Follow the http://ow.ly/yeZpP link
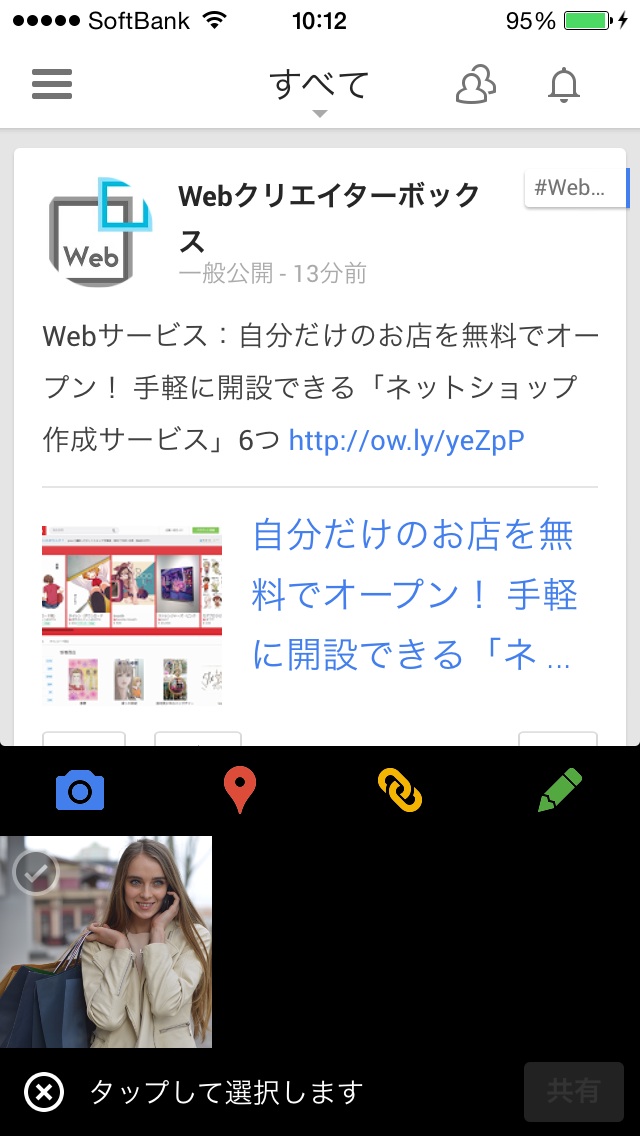Viewport: 640px width, 1136px height. tap(407, 440)
